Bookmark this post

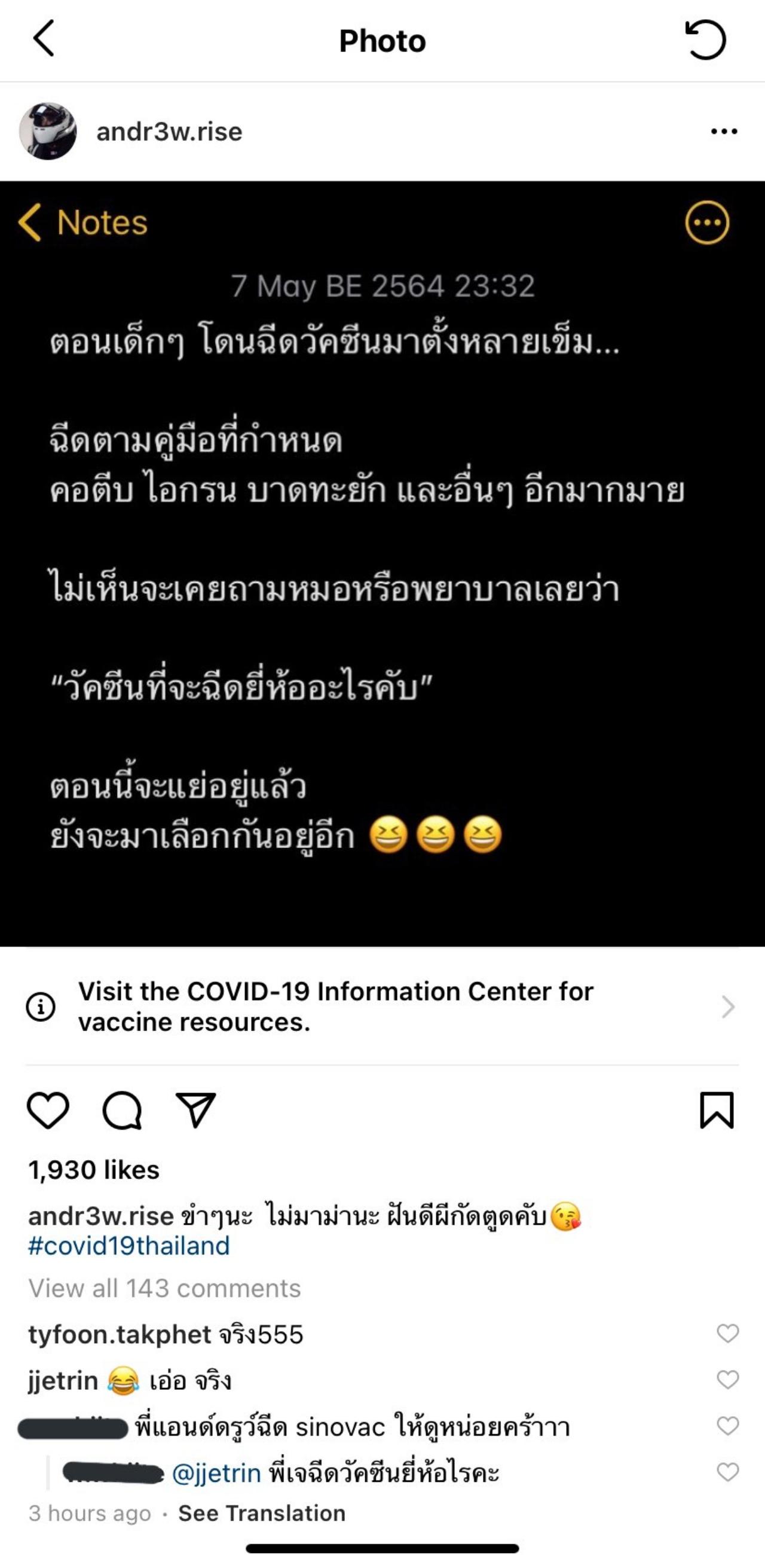coord(717,1111)
